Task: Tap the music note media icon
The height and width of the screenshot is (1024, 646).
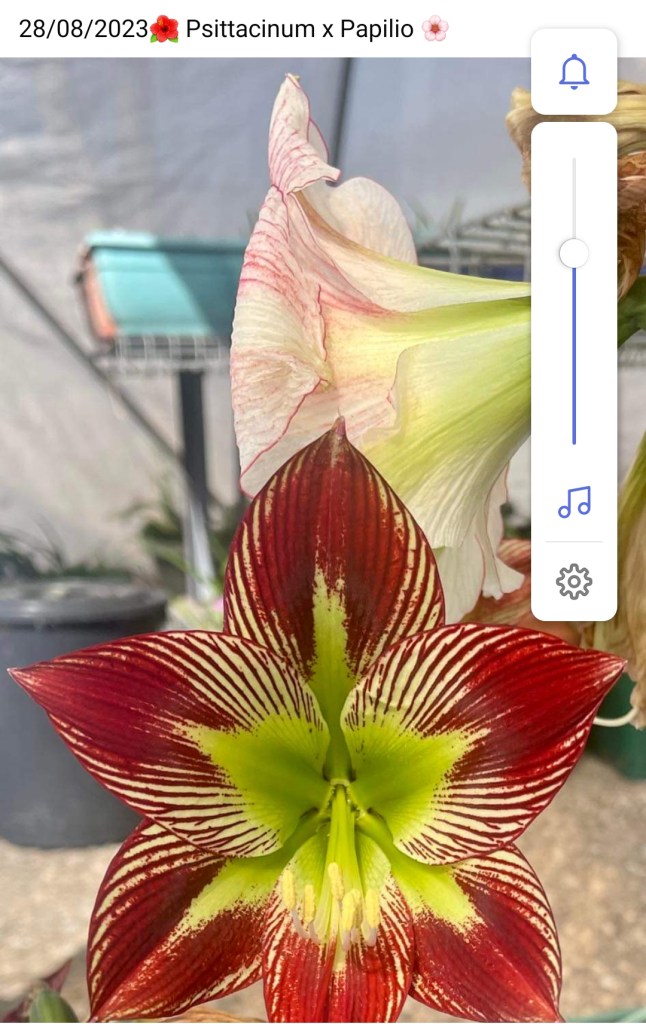Action: tap(574, 502)
